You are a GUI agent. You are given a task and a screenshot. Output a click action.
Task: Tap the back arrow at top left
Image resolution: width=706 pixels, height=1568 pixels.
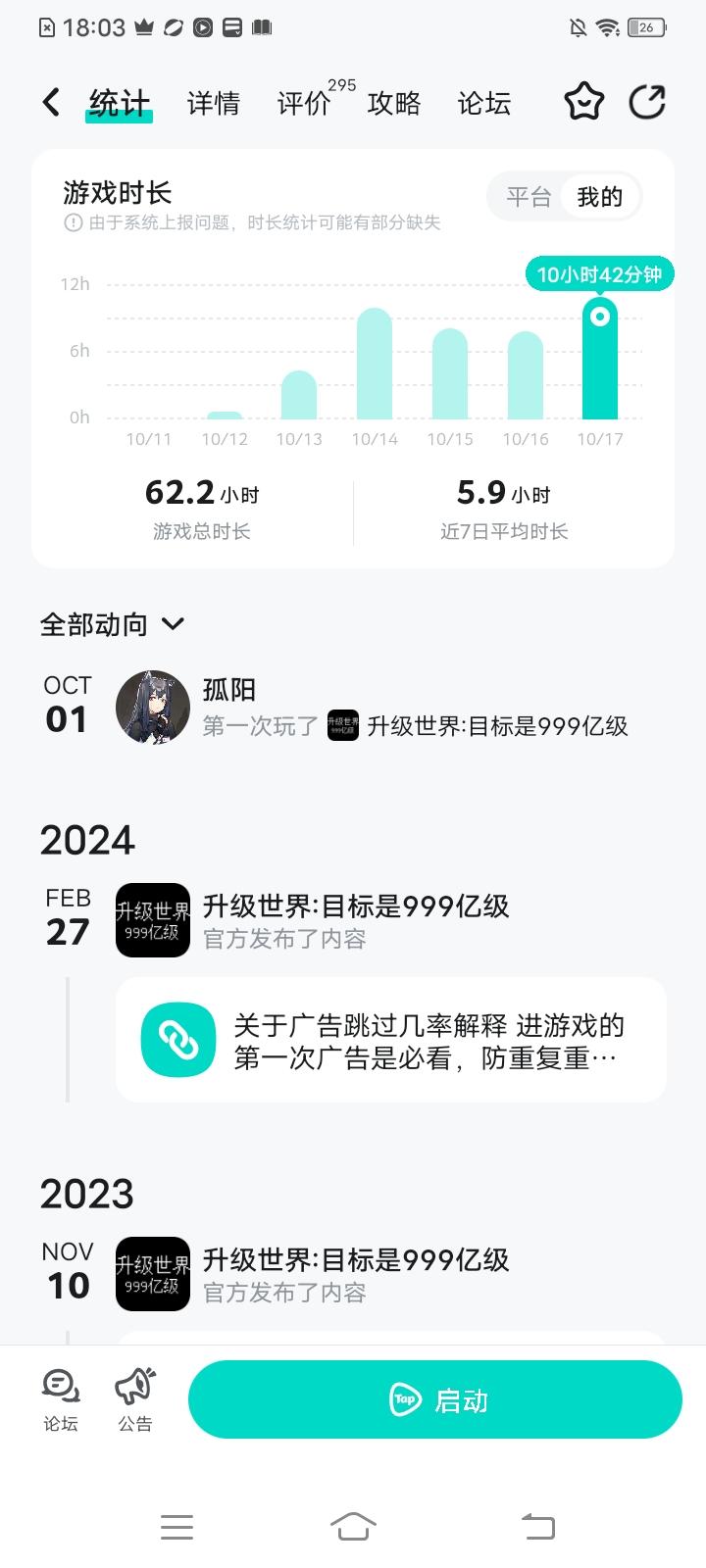(x=49, y=101)
